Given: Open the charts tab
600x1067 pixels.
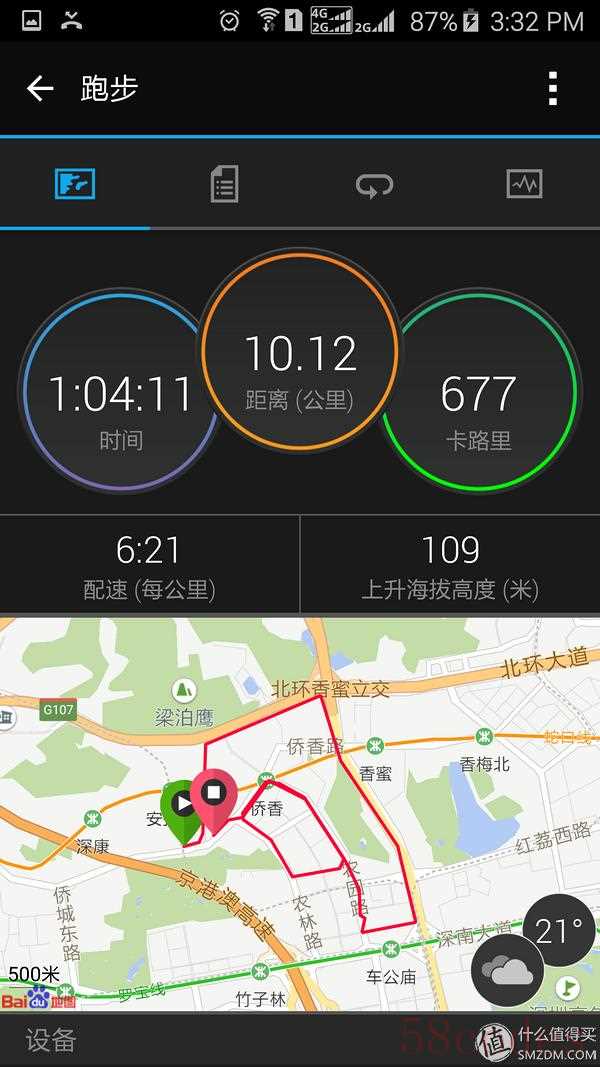Looking at the screenshot, I should (524, 185).
